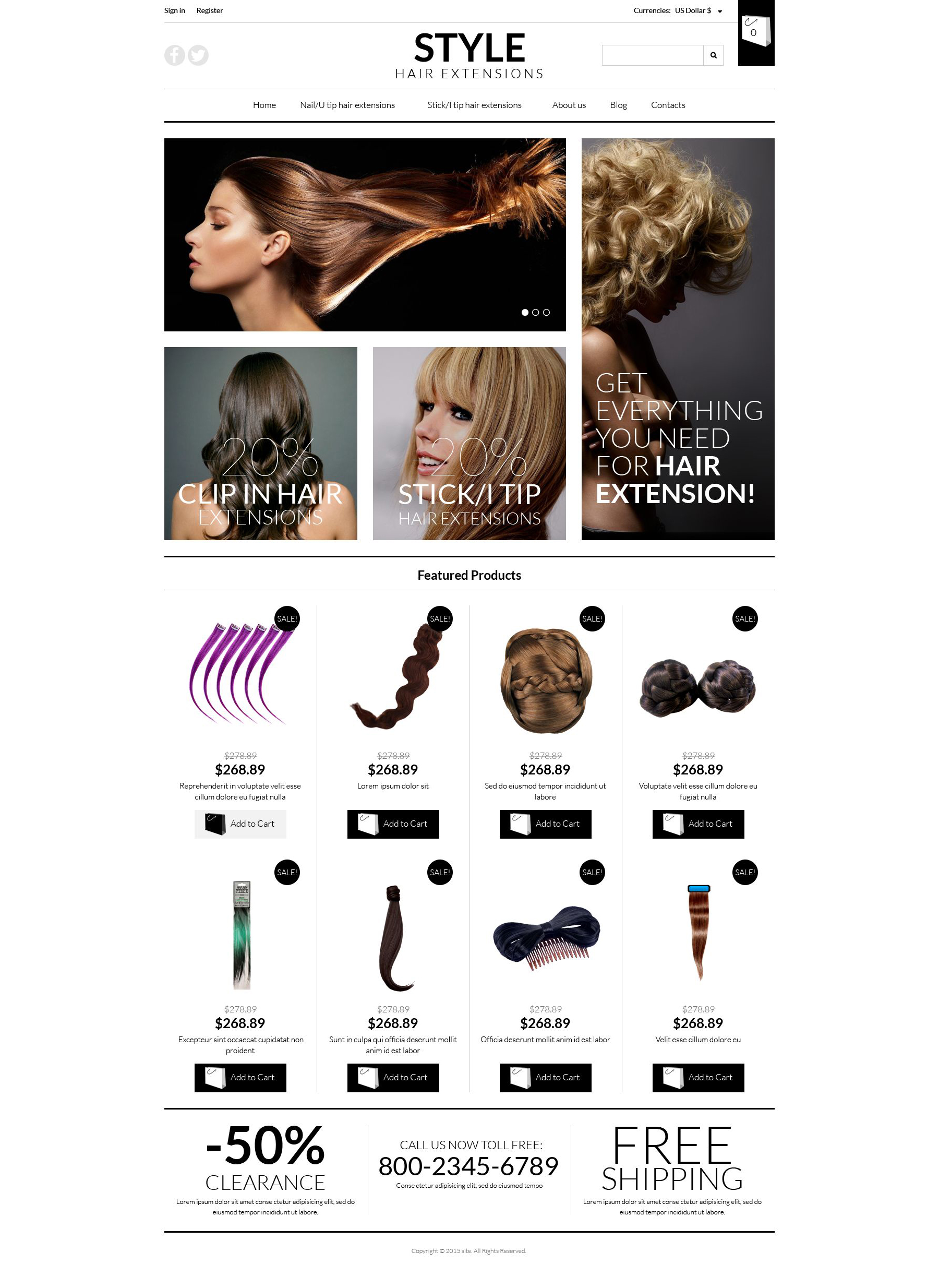Open Nail/U tip hair extensions menu
The height and width of the screenshot is (1288, 939).
coord(347,105)
